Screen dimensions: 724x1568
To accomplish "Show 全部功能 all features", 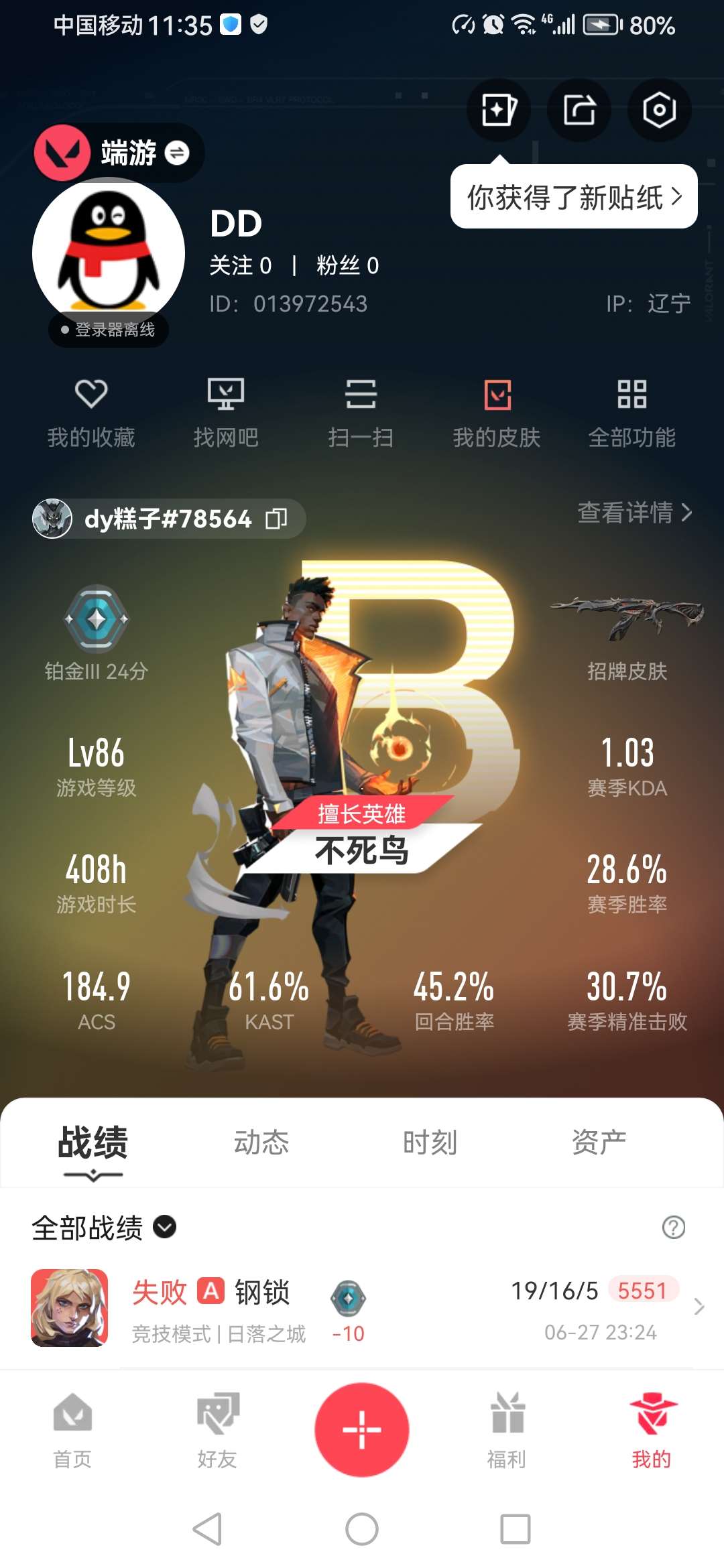I will point(631,412).
